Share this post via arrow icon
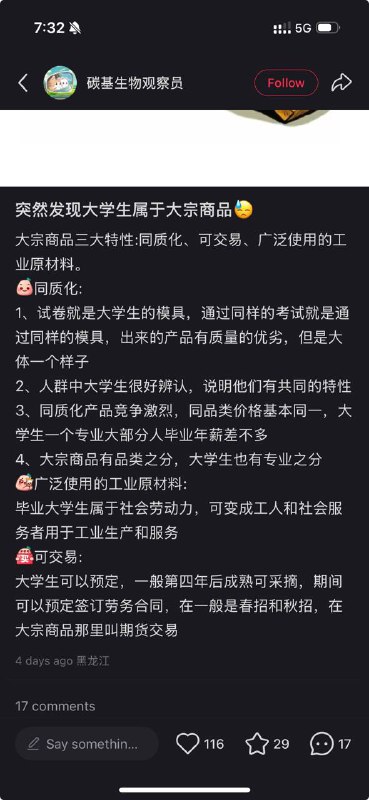 pos(341,83)
